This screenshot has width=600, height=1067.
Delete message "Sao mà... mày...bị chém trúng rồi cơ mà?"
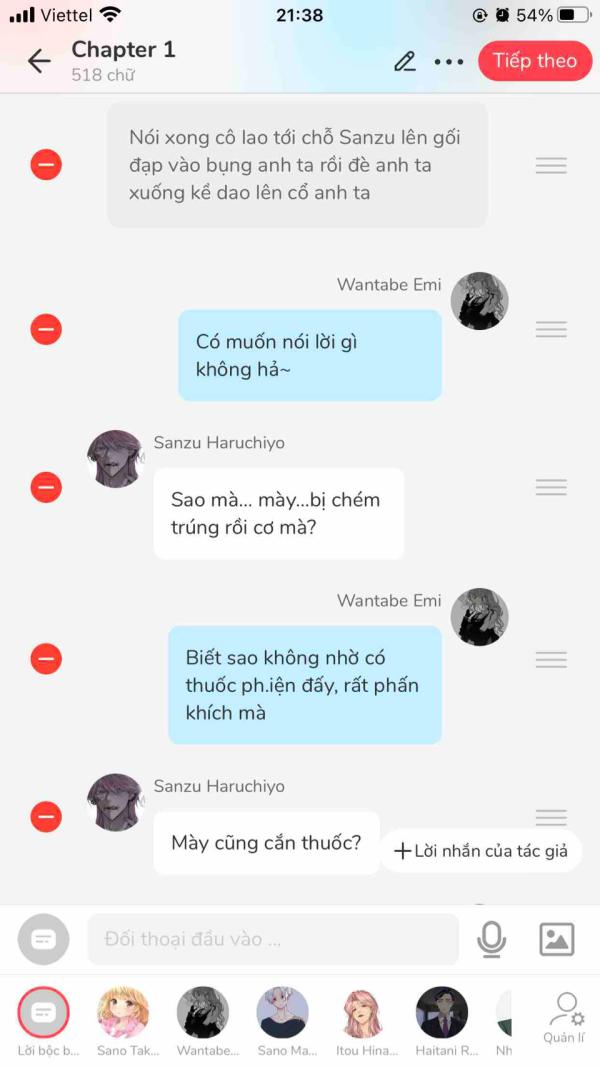click(46, 487)
